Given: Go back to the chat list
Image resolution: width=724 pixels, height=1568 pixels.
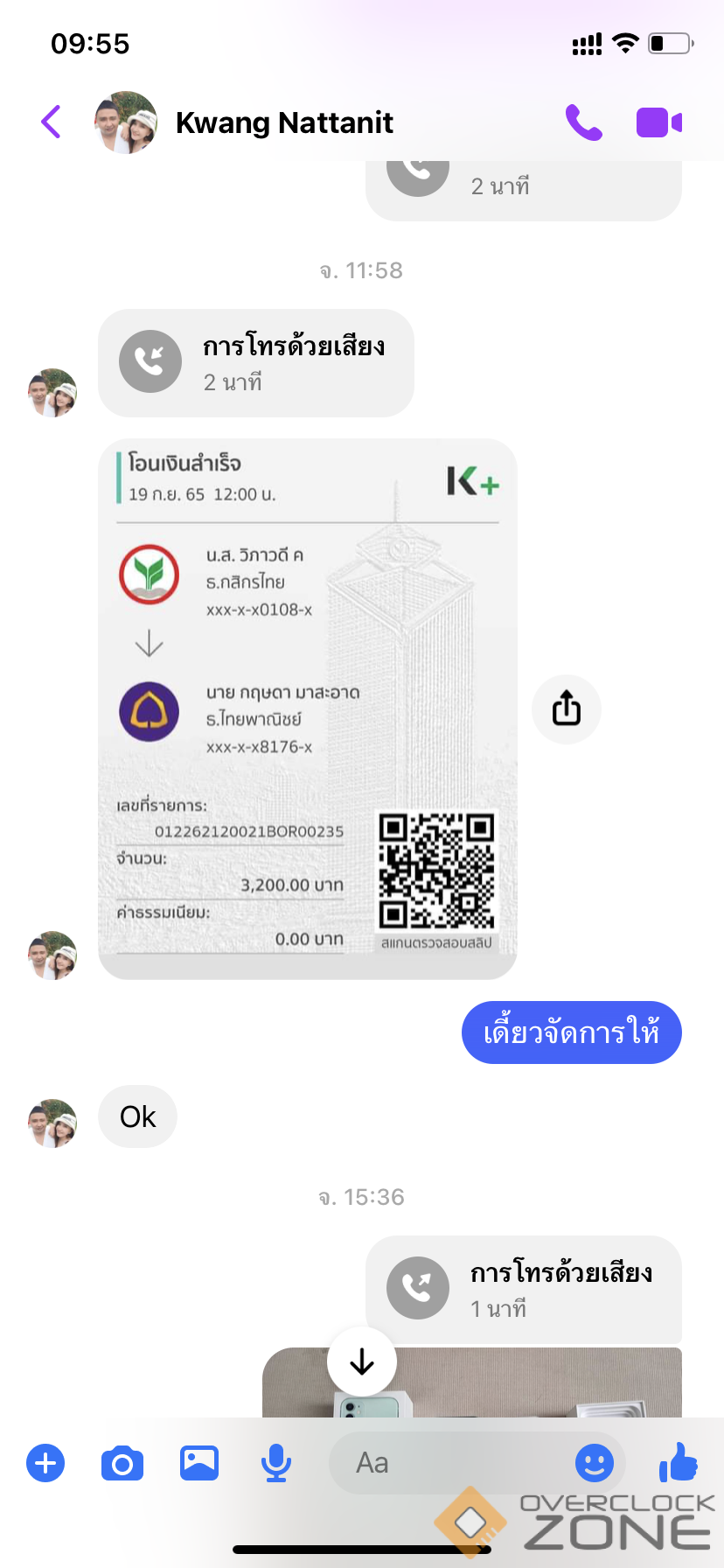Looking at the screenshot, I should [x=52, y=122].
